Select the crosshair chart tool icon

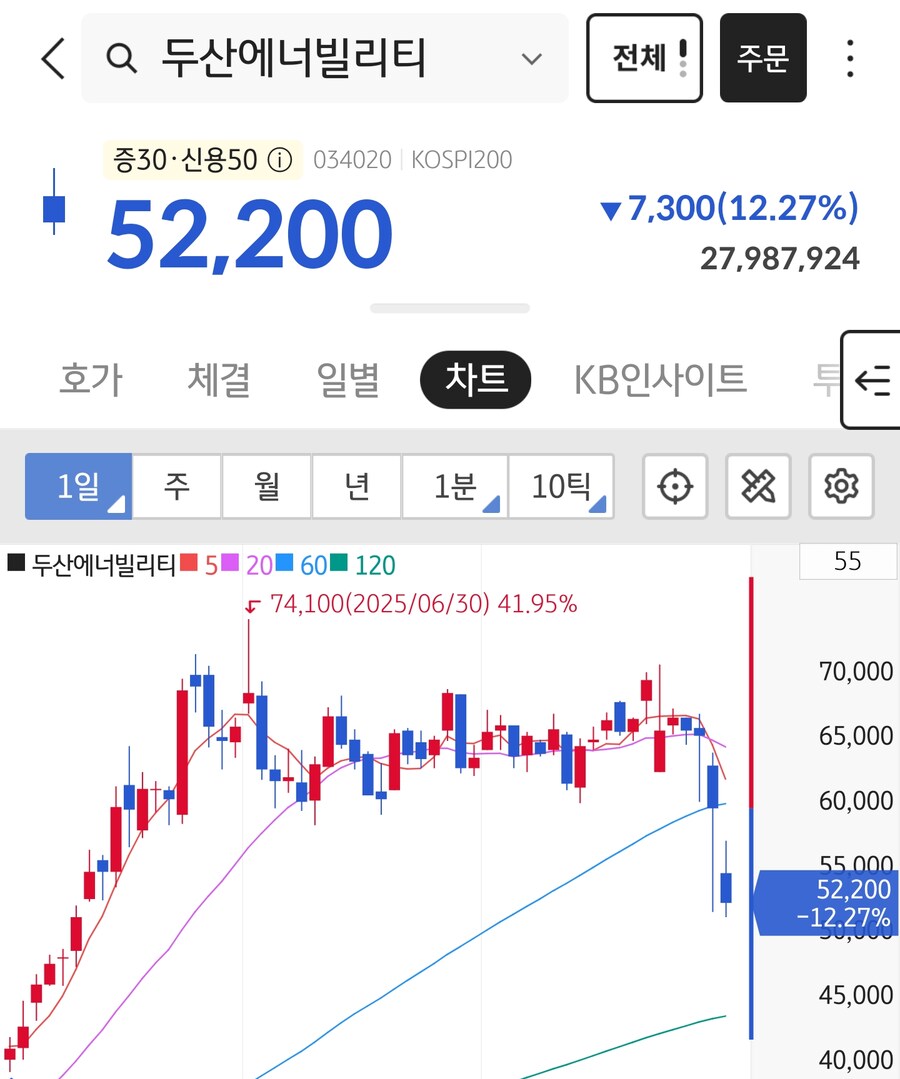click(675, 487)
